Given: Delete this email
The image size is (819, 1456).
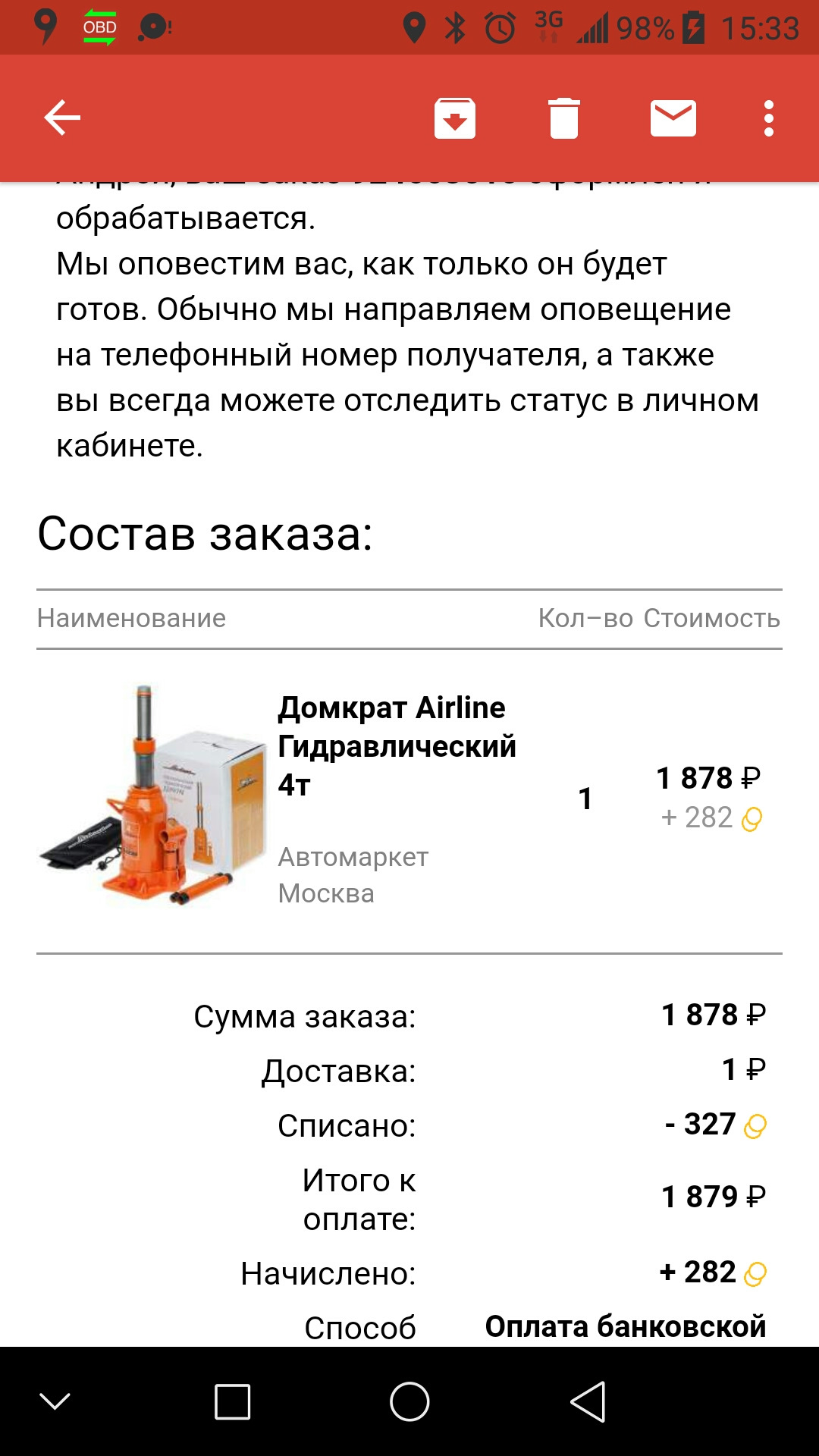Looking at the screenshot, I should (x=563, y=118).
